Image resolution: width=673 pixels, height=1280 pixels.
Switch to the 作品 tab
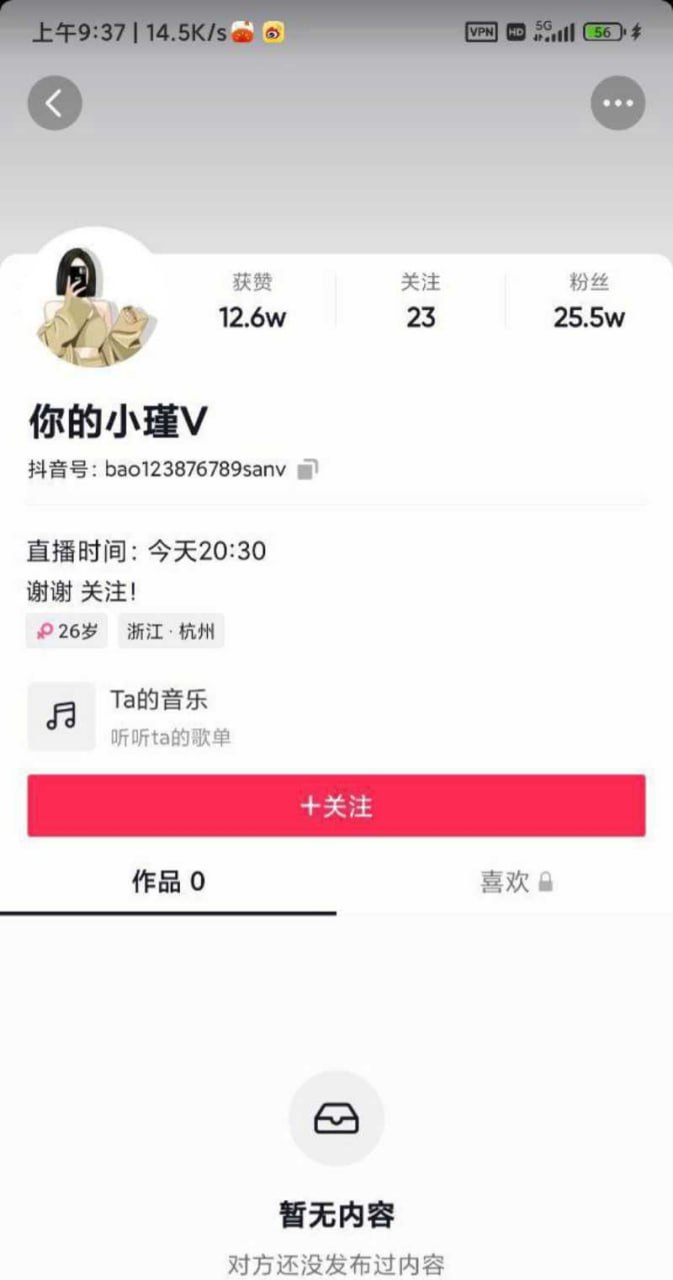(168, 882)
